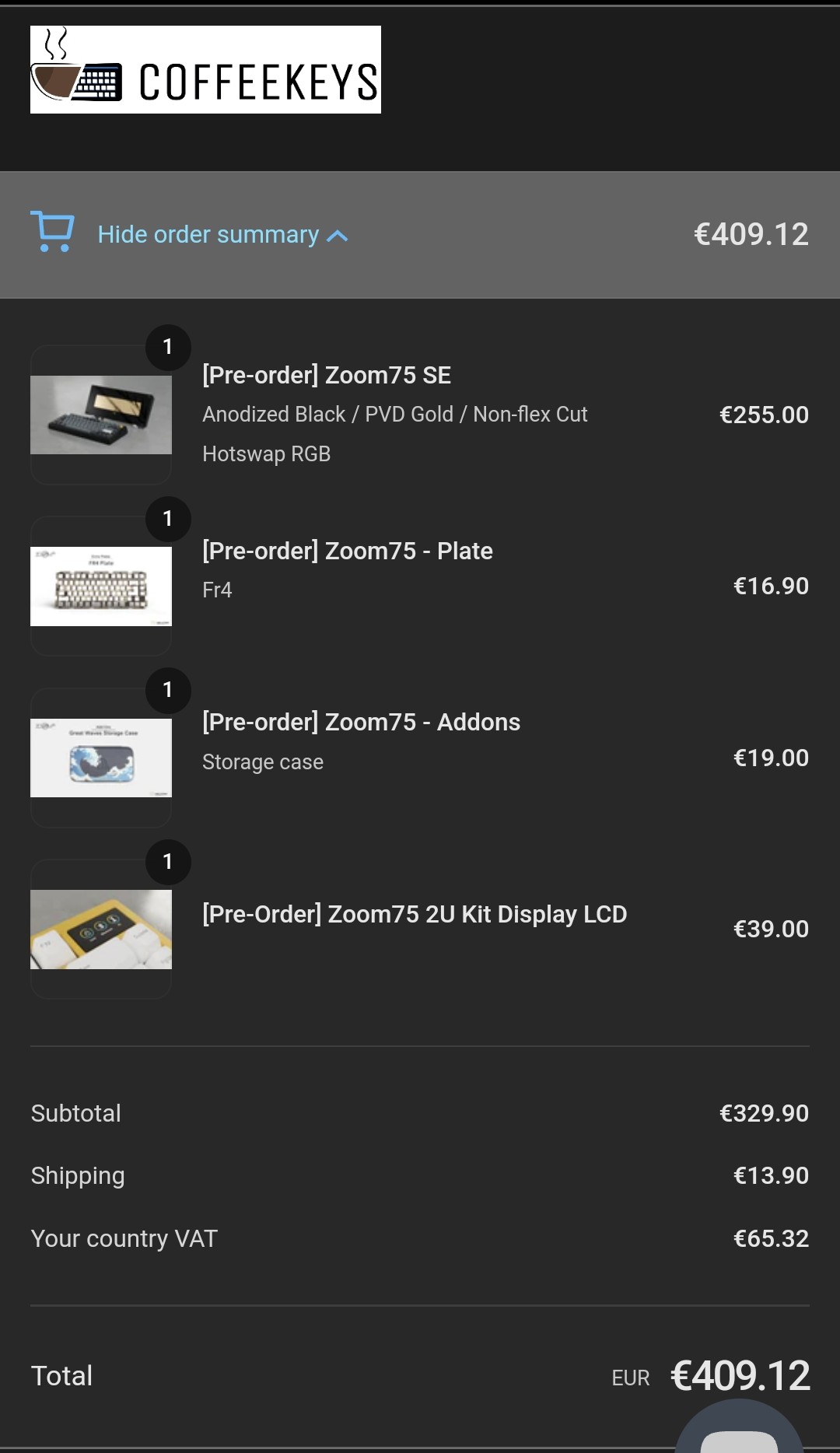Open the chat bubble widget
This screenshot has width=840, height=1453.
click(739, 1431)
